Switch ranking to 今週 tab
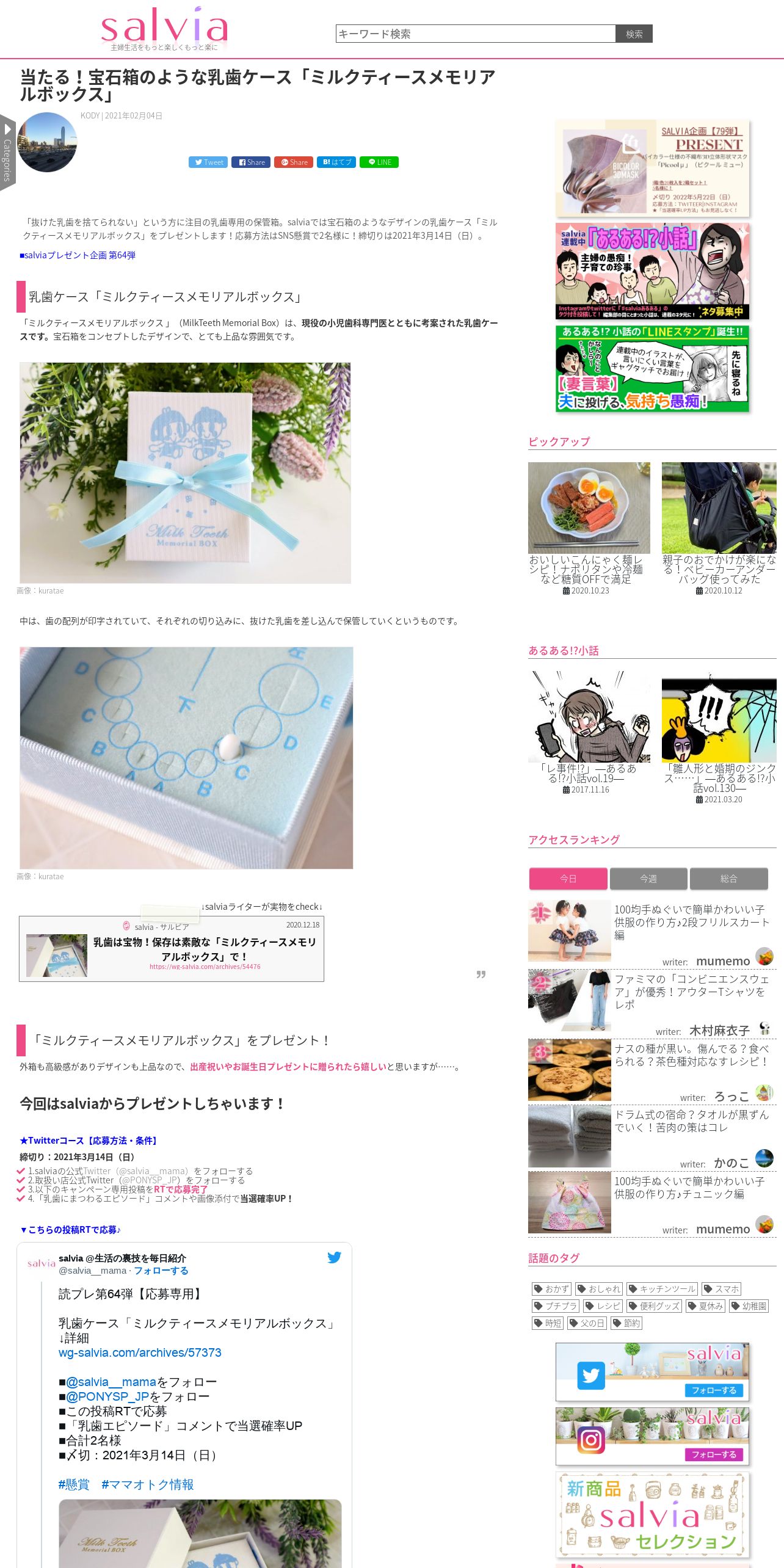The height and width of the screenshot is (1568, 784). tap(648, 878)
